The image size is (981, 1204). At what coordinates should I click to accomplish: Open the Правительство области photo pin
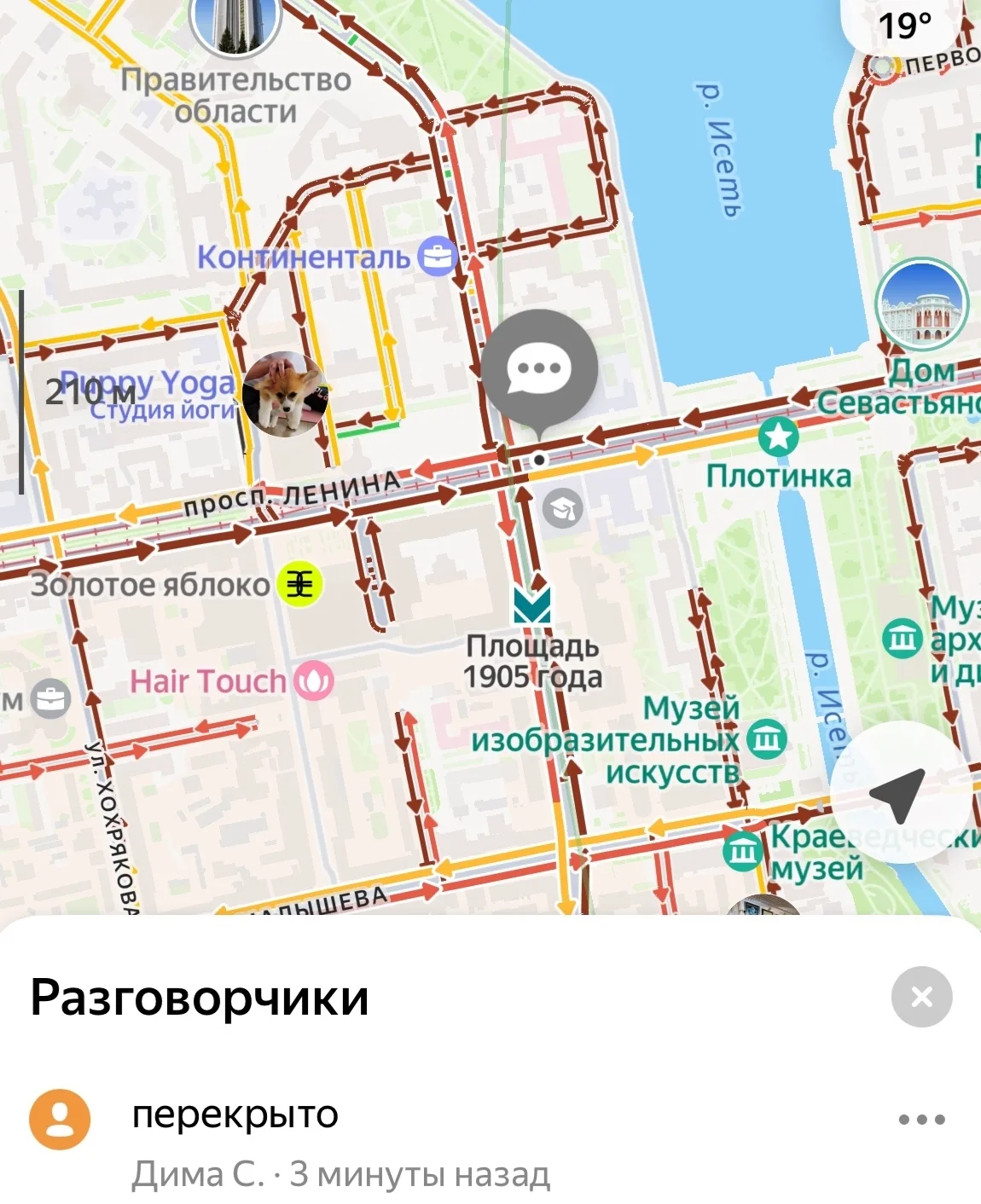235,26
